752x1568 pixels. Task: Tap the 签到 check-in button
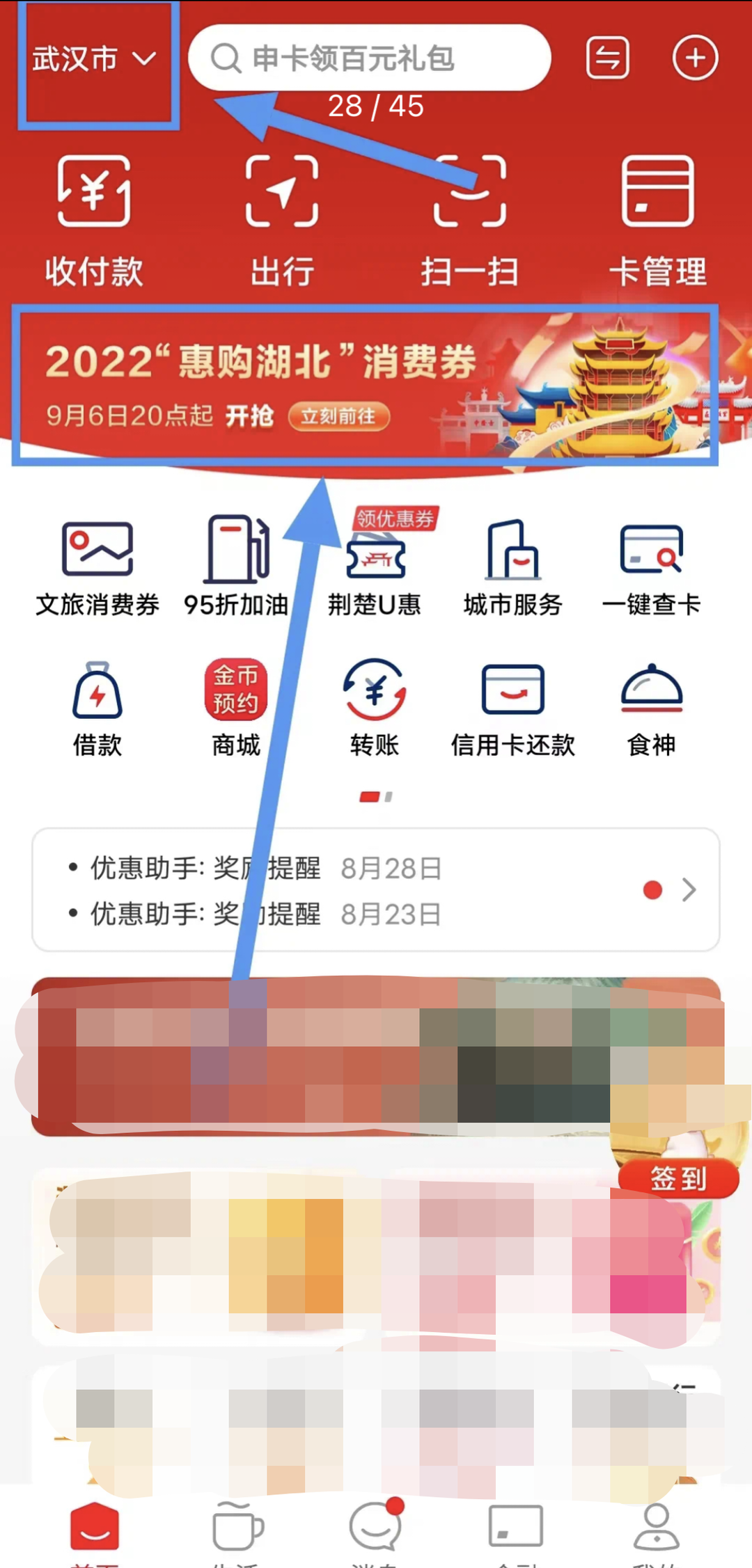(x=678, y=1178)
